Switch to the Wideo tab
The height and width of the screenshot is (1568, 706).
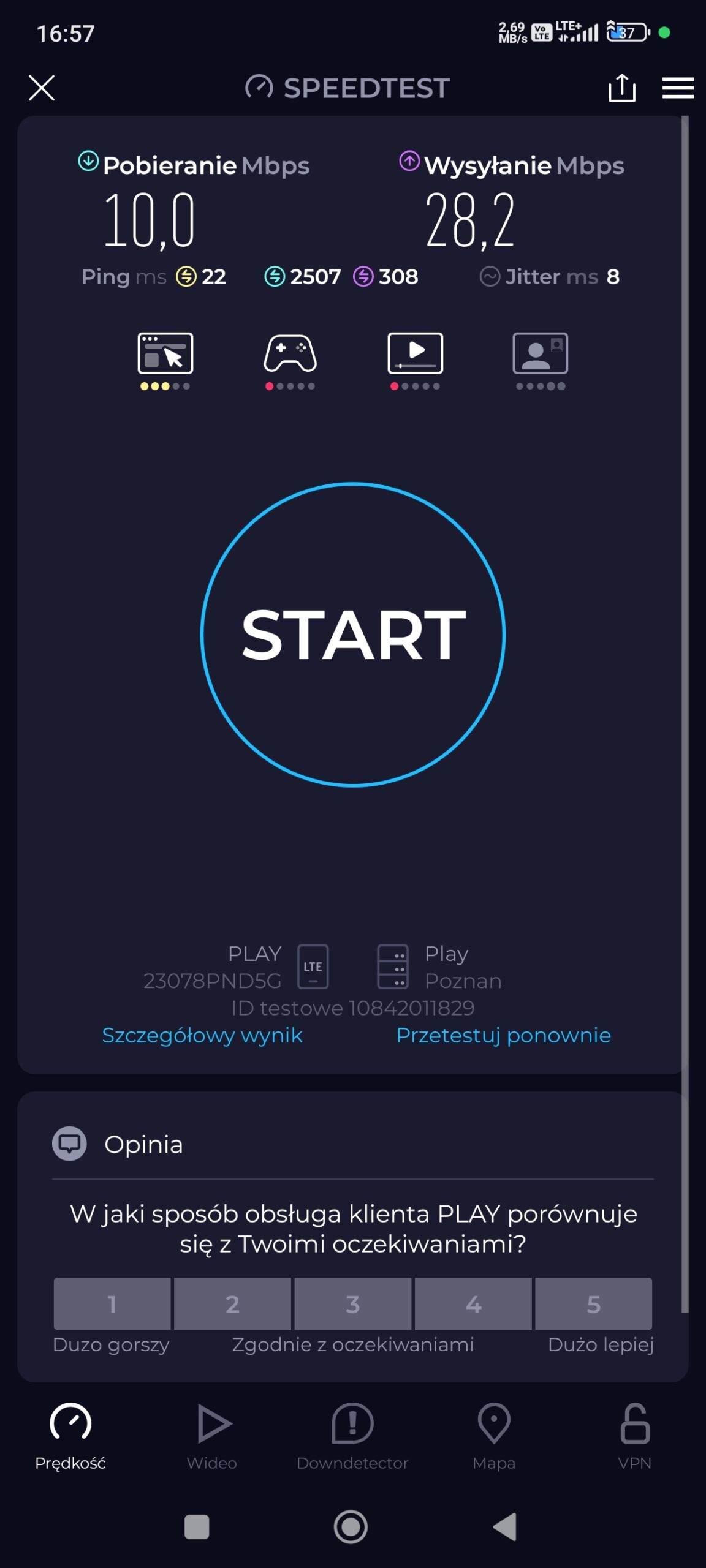pos(212,1436)
